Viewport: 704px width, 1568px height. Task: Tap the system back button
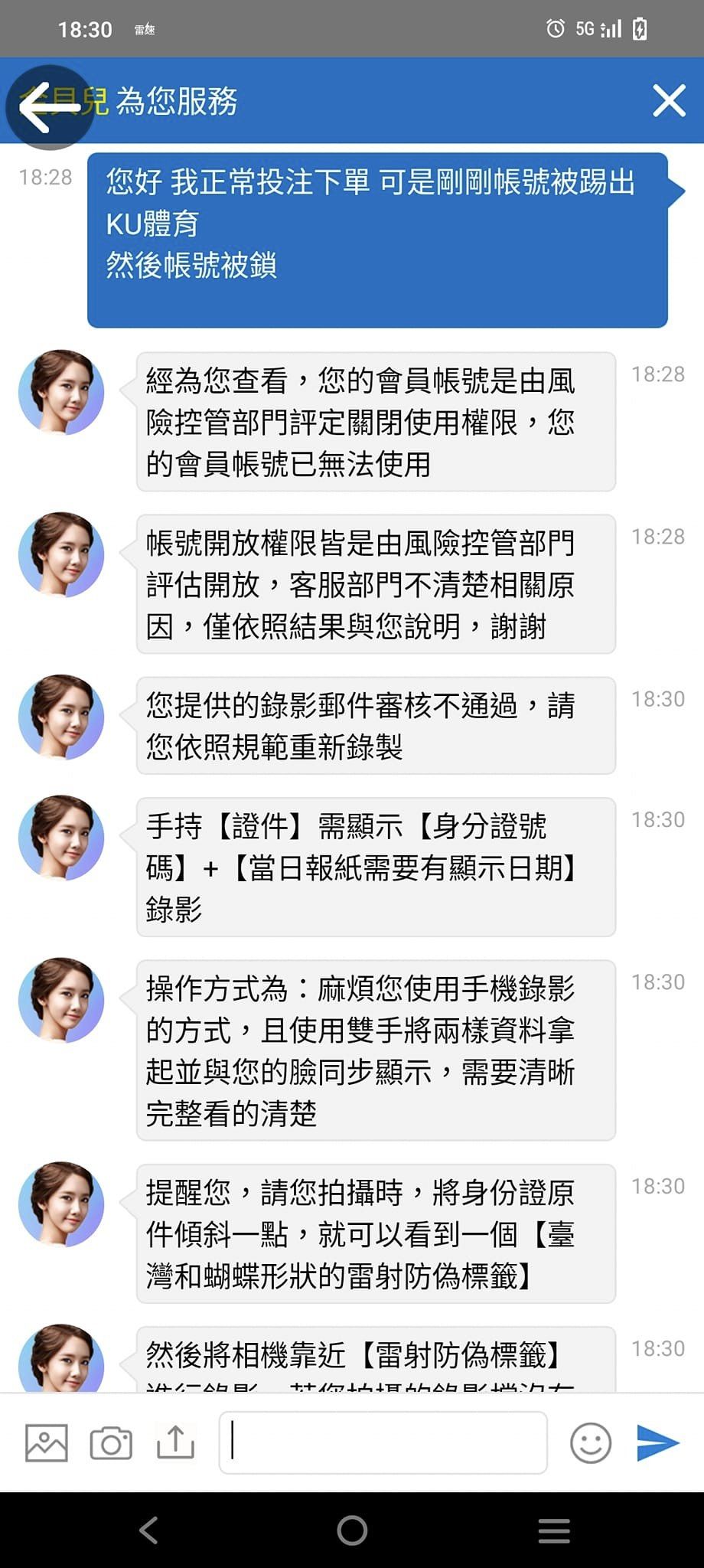tap(149, 1530)
